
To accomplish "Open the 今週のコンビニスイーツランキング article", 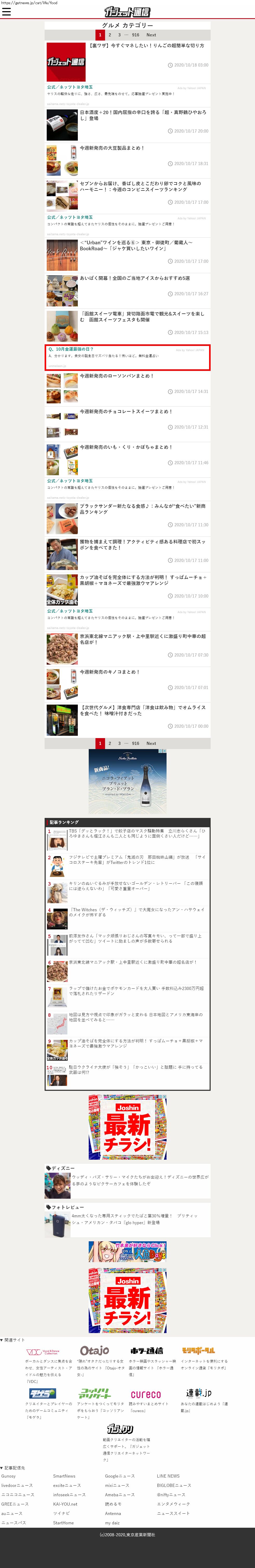I will click(140, 186).
